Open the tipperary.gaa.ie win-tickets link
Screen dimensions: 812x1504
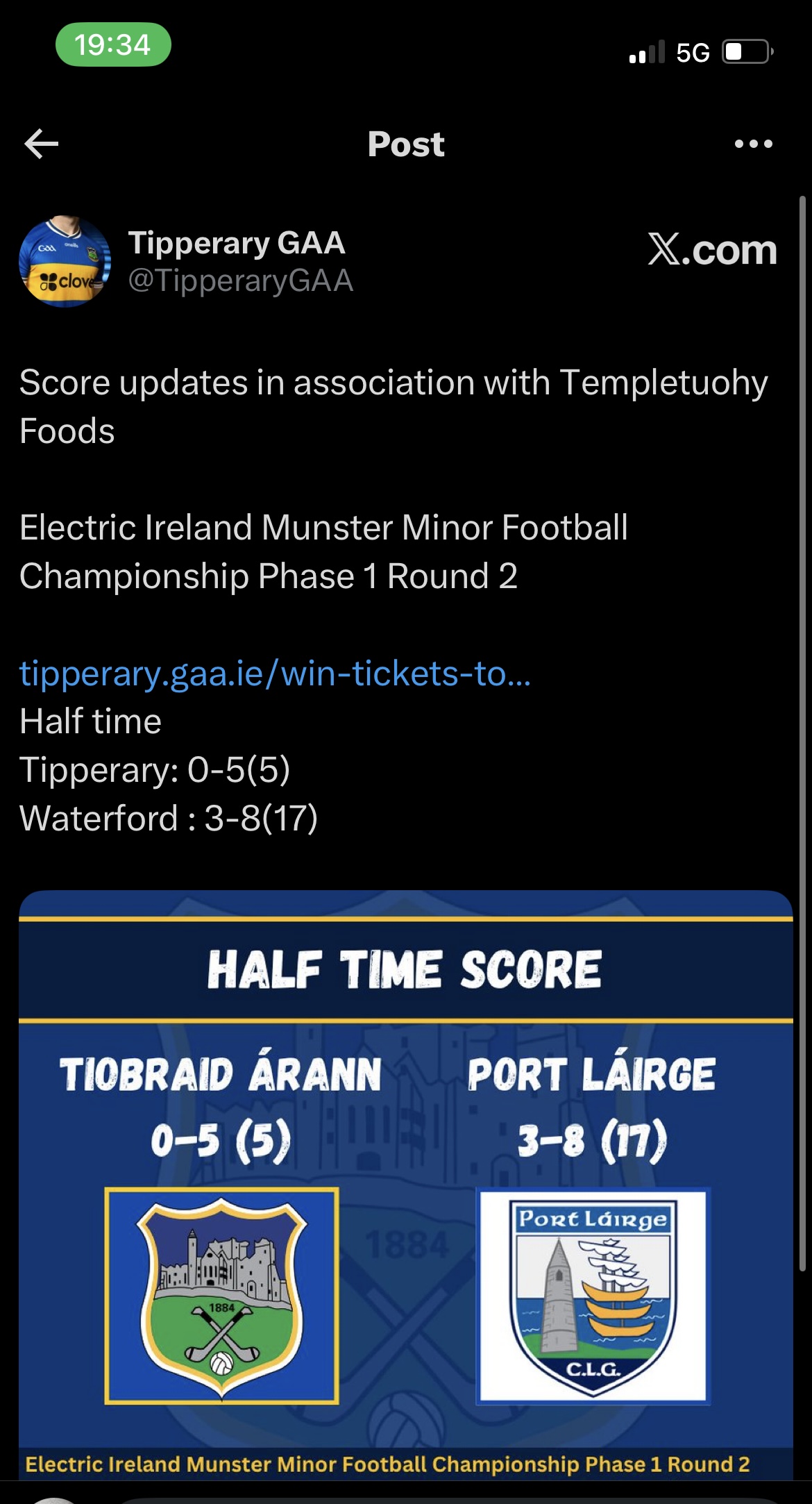[275, 673]
